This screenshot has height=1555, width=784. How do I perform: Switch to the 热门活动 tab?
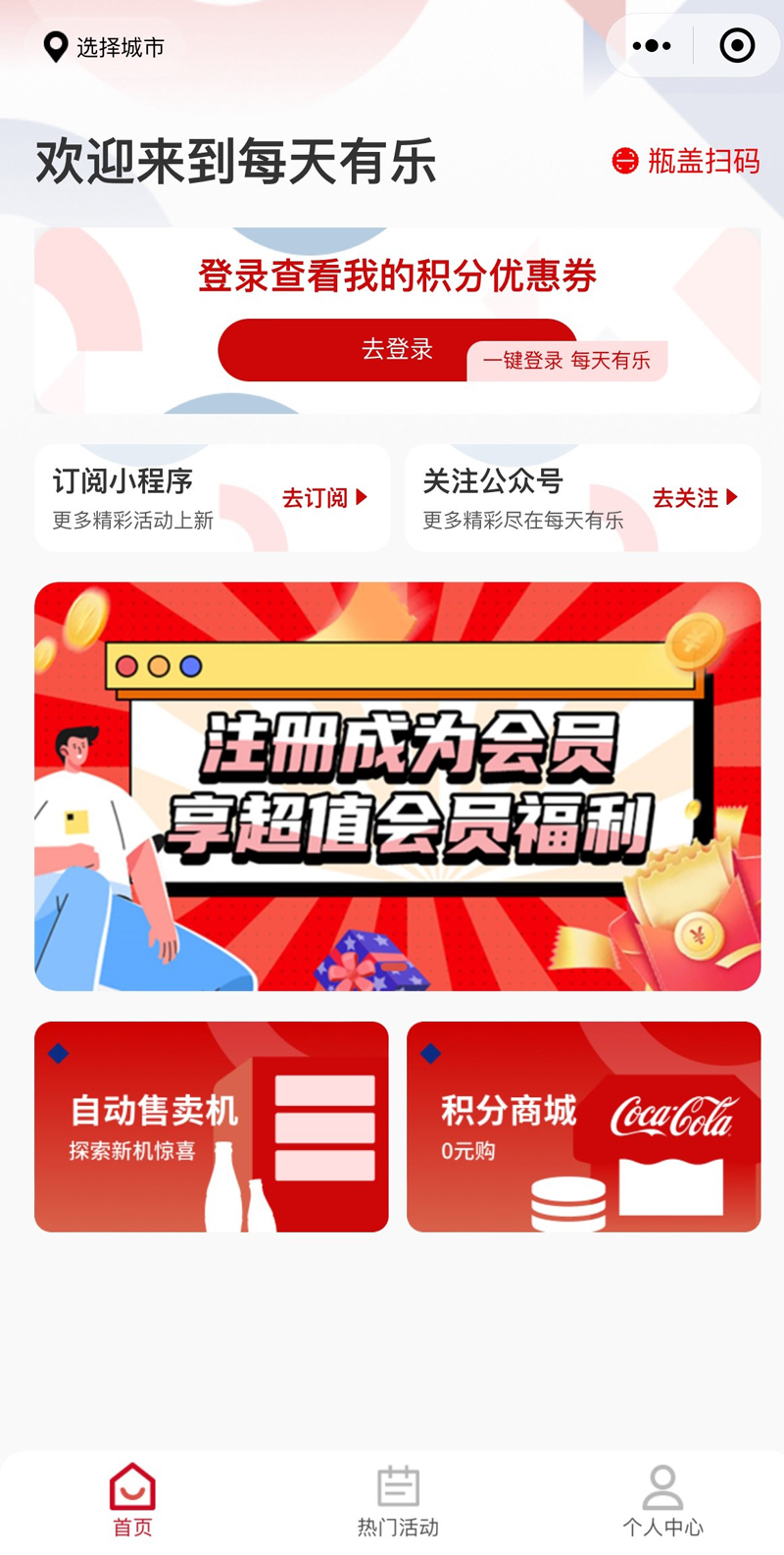[397, 1500]
